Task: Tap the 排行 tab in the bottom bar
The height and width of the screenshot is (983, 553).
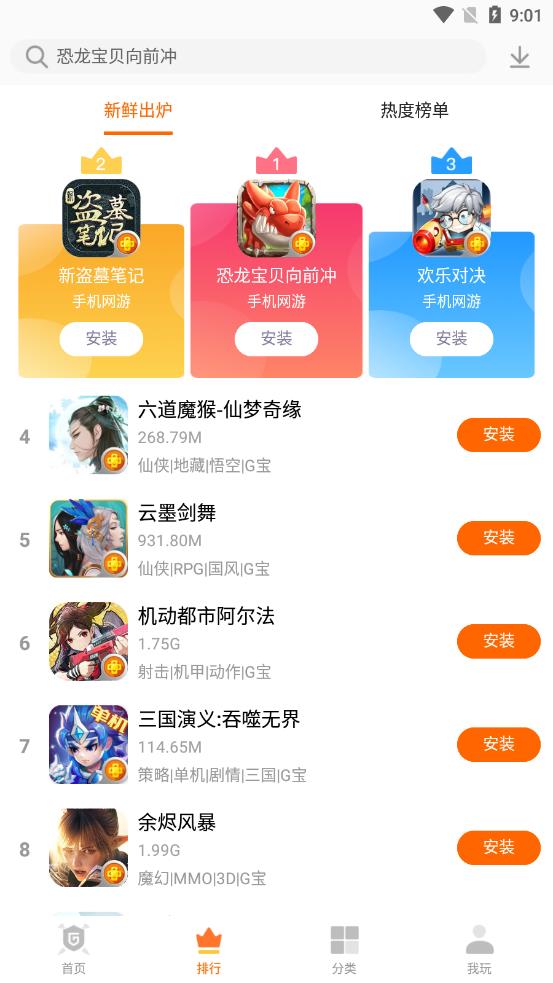Action: coord(209,949)
